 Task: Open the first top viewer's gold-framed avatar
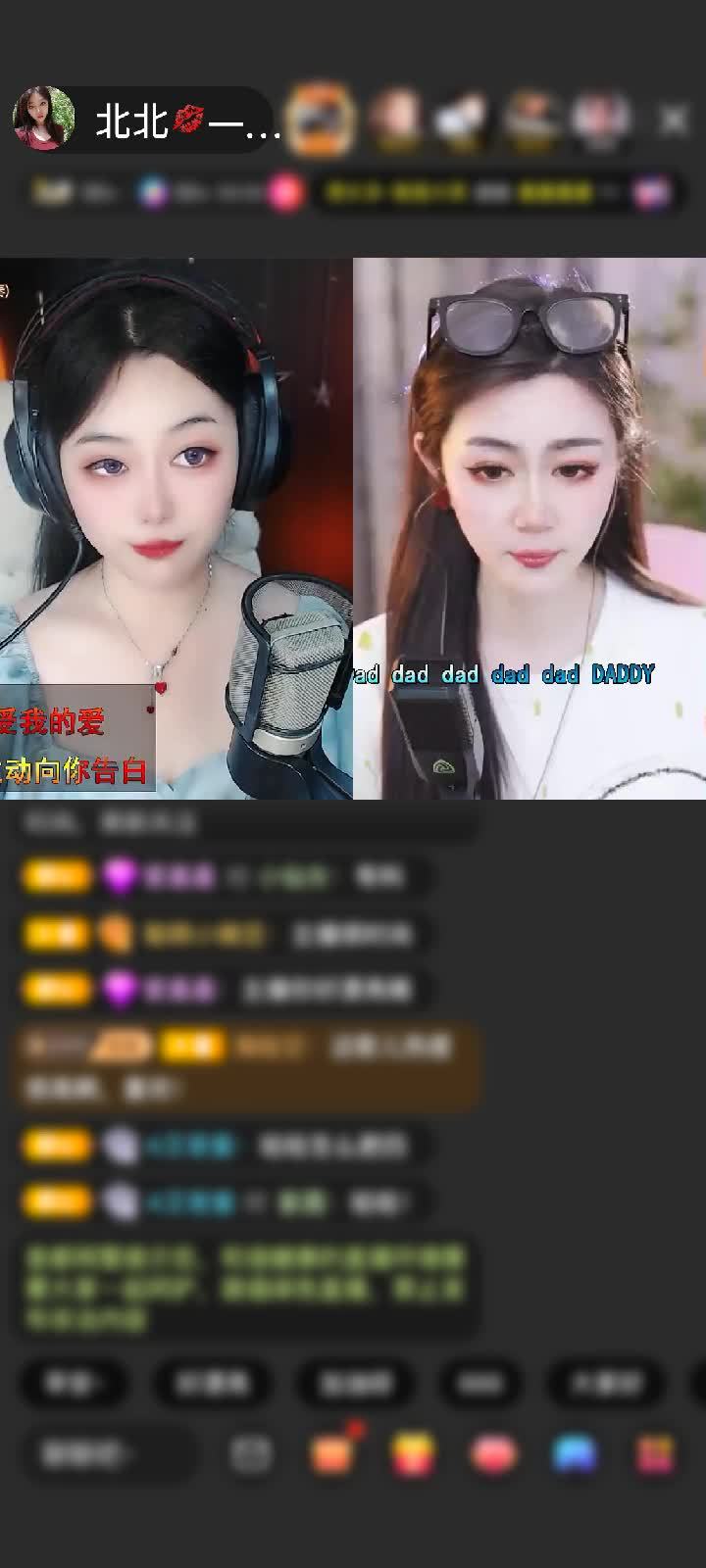[x=322, y=120]
